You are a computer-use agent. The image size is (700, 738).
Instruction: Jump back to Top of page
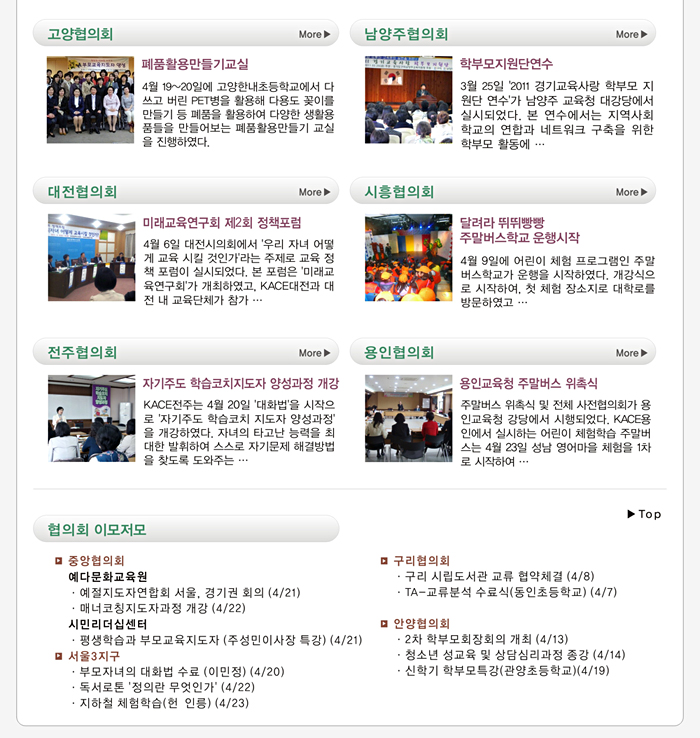(644, 514)
